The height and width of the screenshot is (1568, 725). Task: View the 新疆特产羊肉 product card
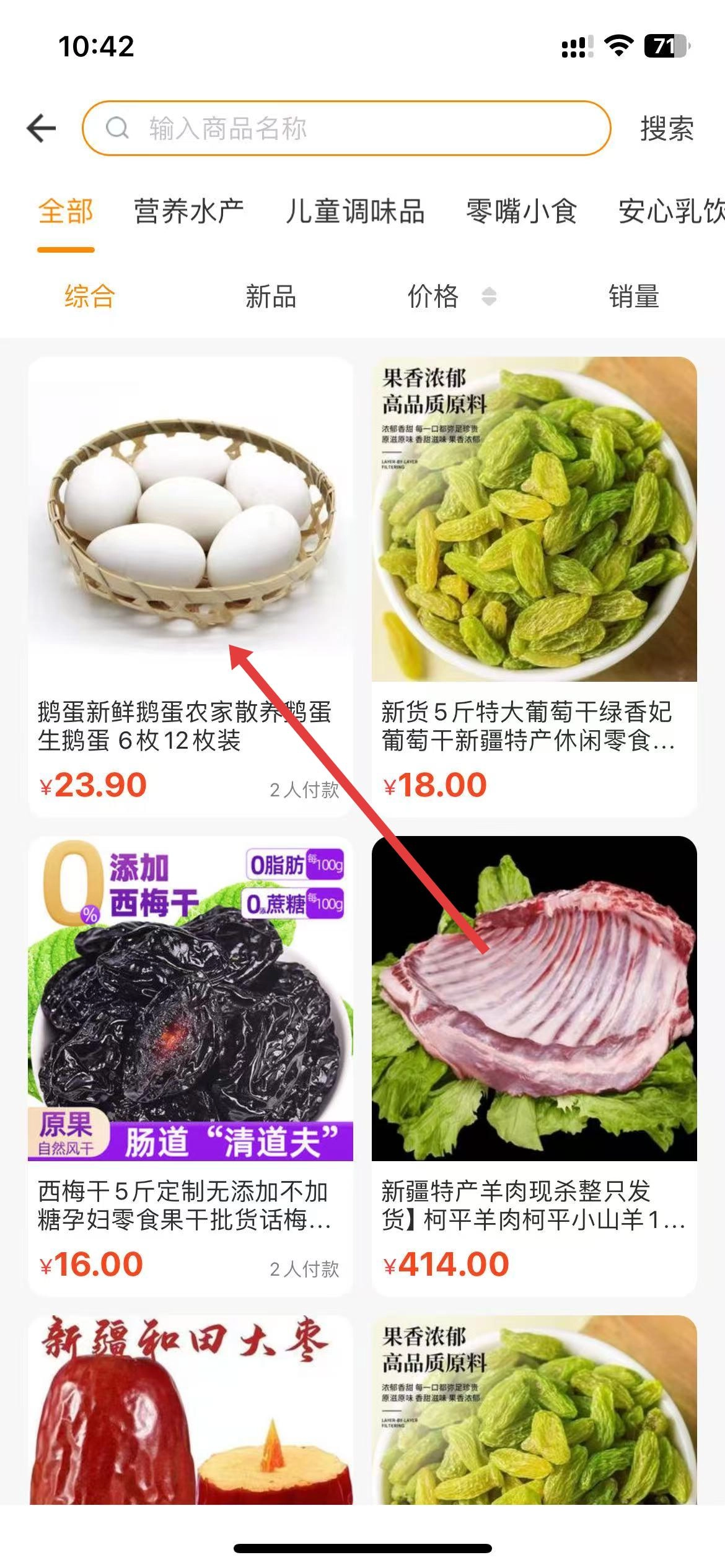point(534,1064)
